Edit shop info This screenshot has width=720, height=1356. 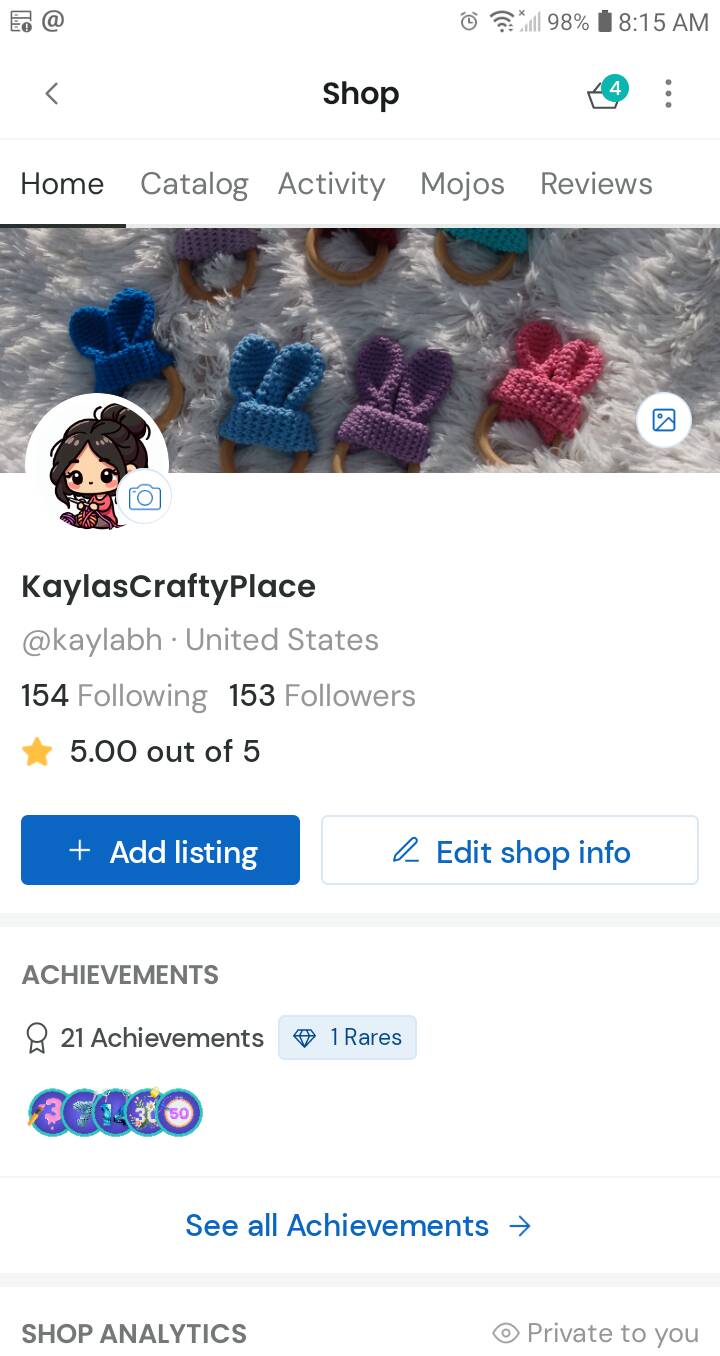pos(510,851)
